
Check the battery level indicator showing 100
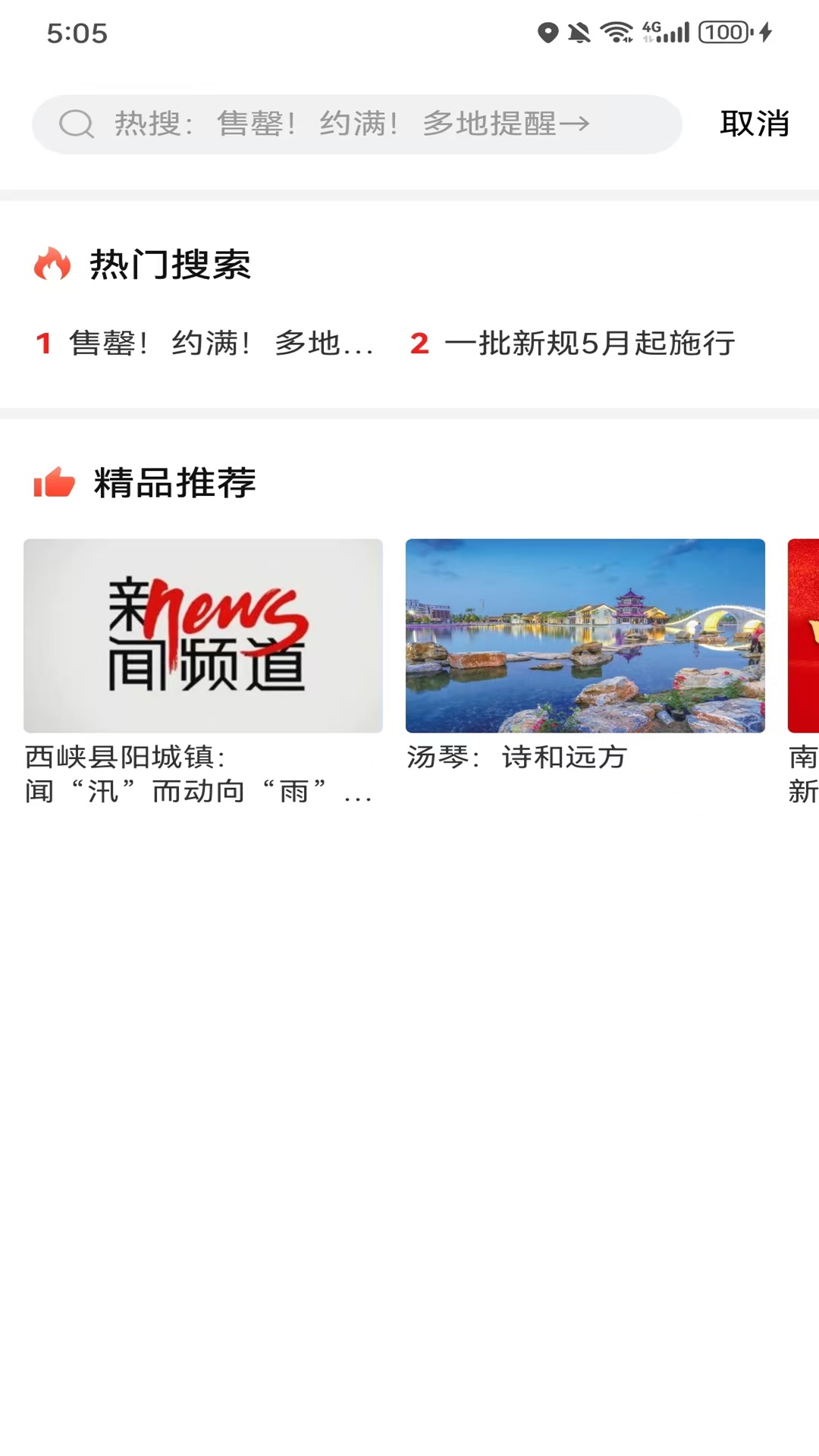pos(725,30)
